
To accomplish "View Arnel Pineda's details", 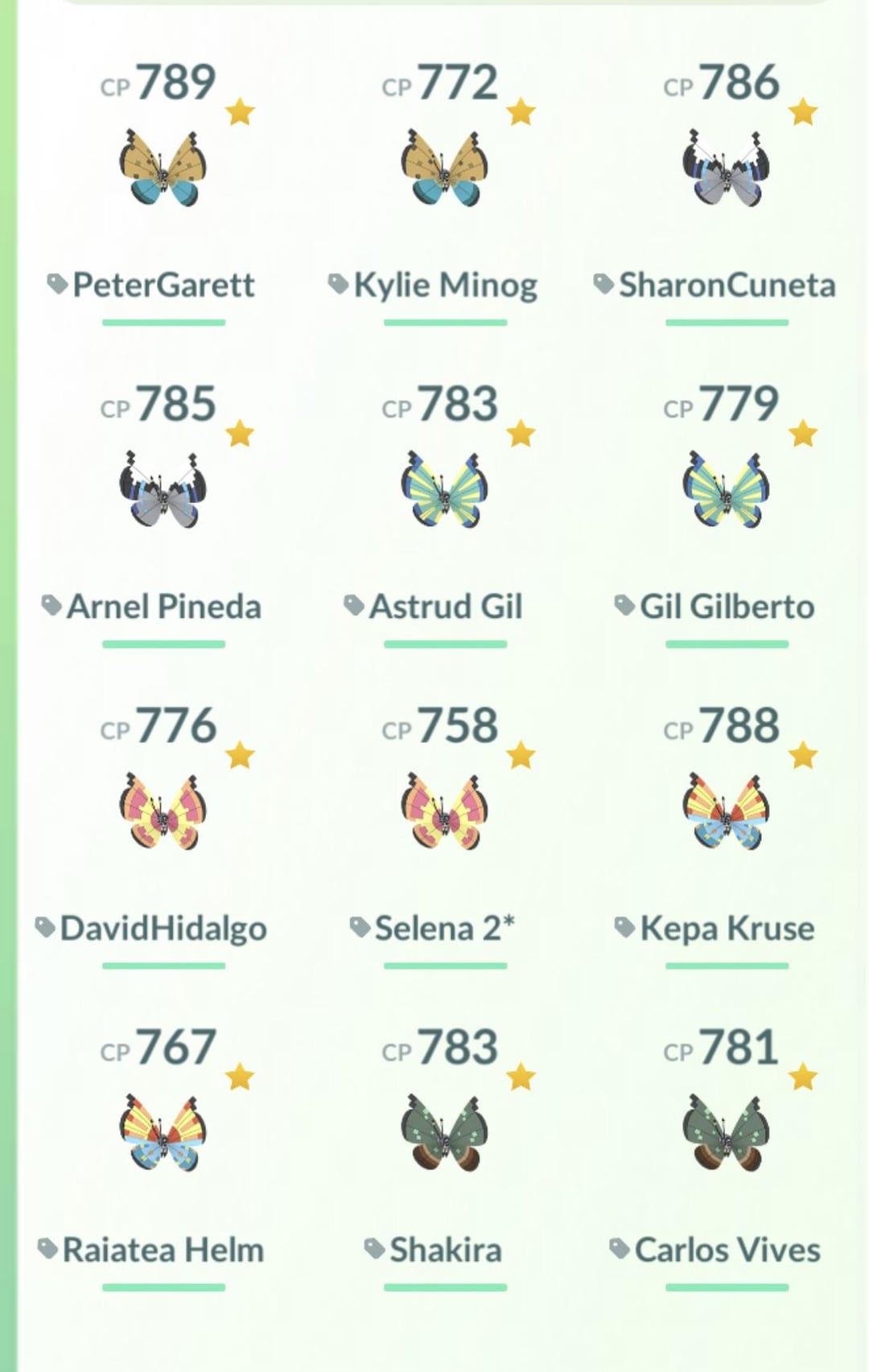I will tap(163, 491).
